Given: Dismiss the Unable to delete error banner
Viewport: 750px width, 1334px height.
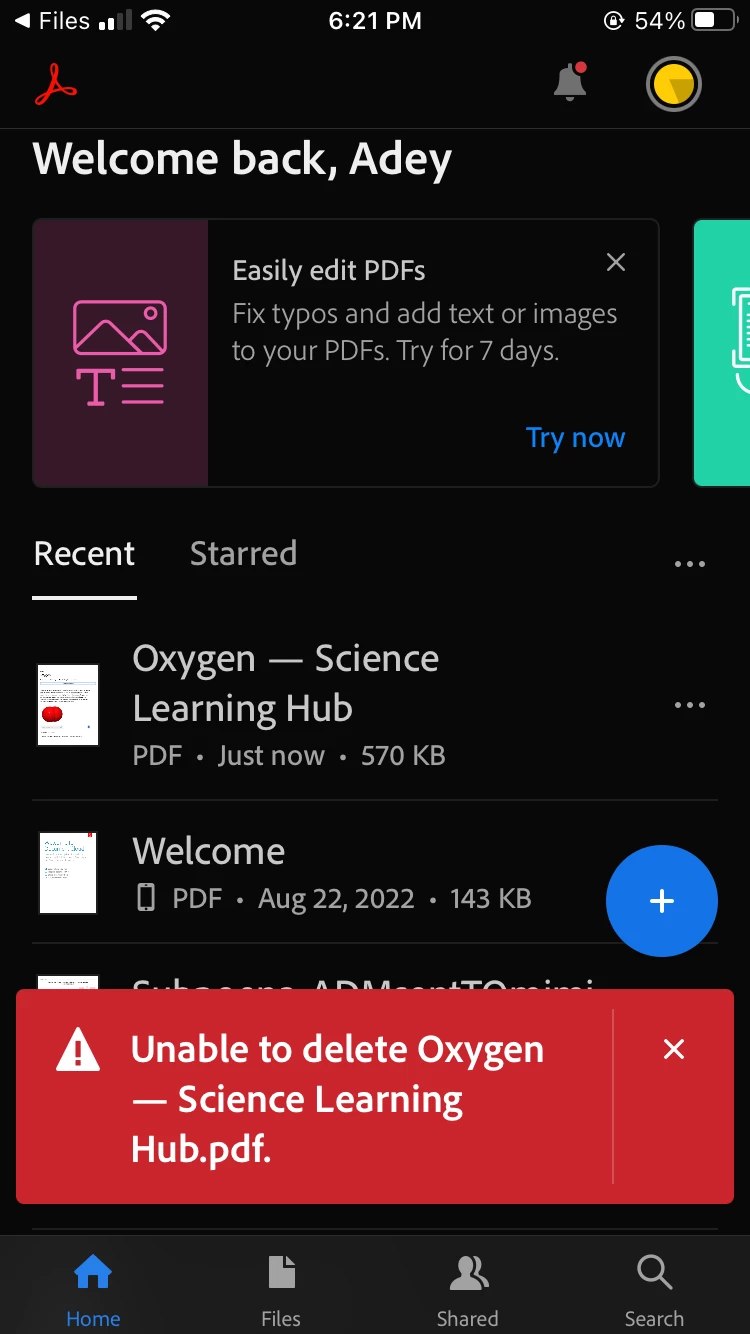Looking at the screenshot, I should [x=674, y=1049].
